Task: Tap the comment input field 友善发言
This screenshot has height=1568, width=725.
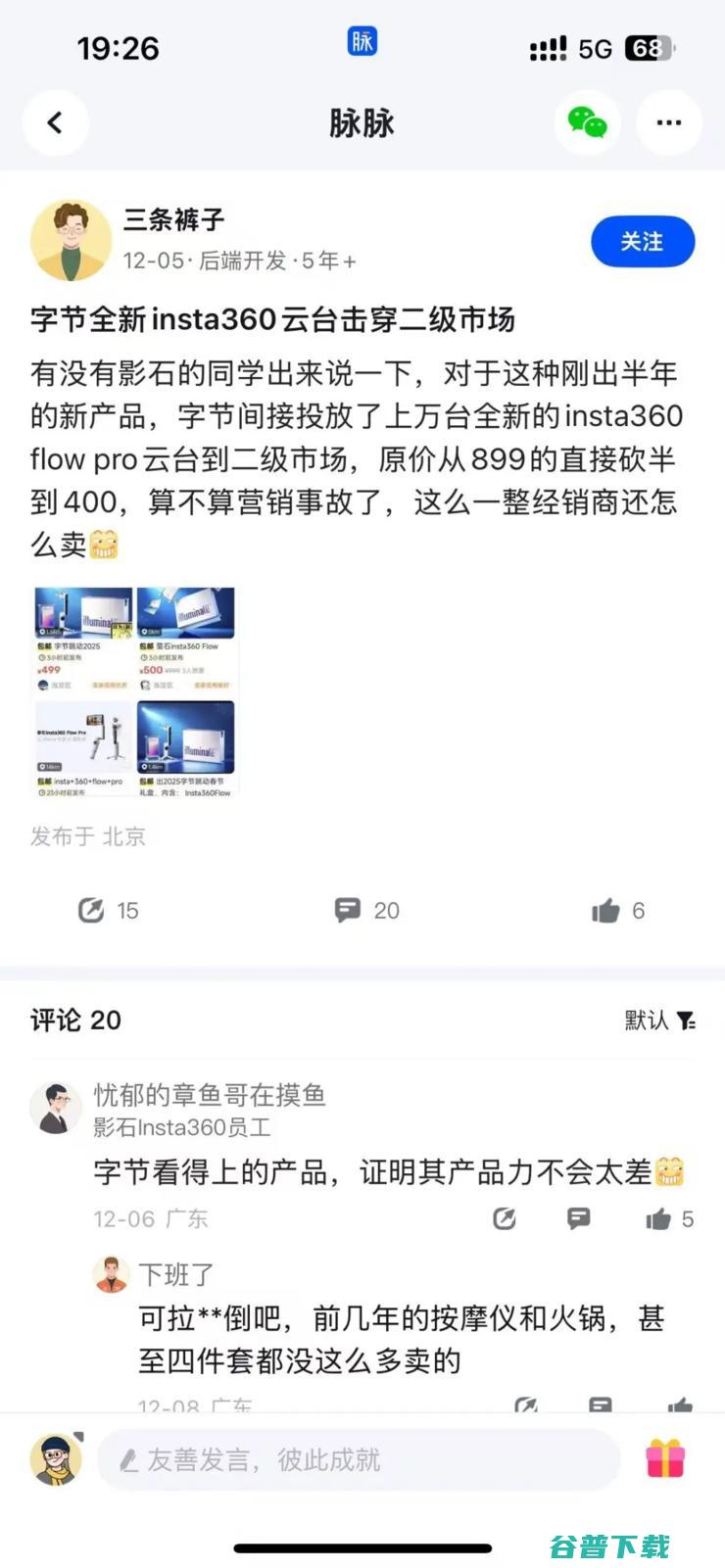Action: click(358, 1459)
